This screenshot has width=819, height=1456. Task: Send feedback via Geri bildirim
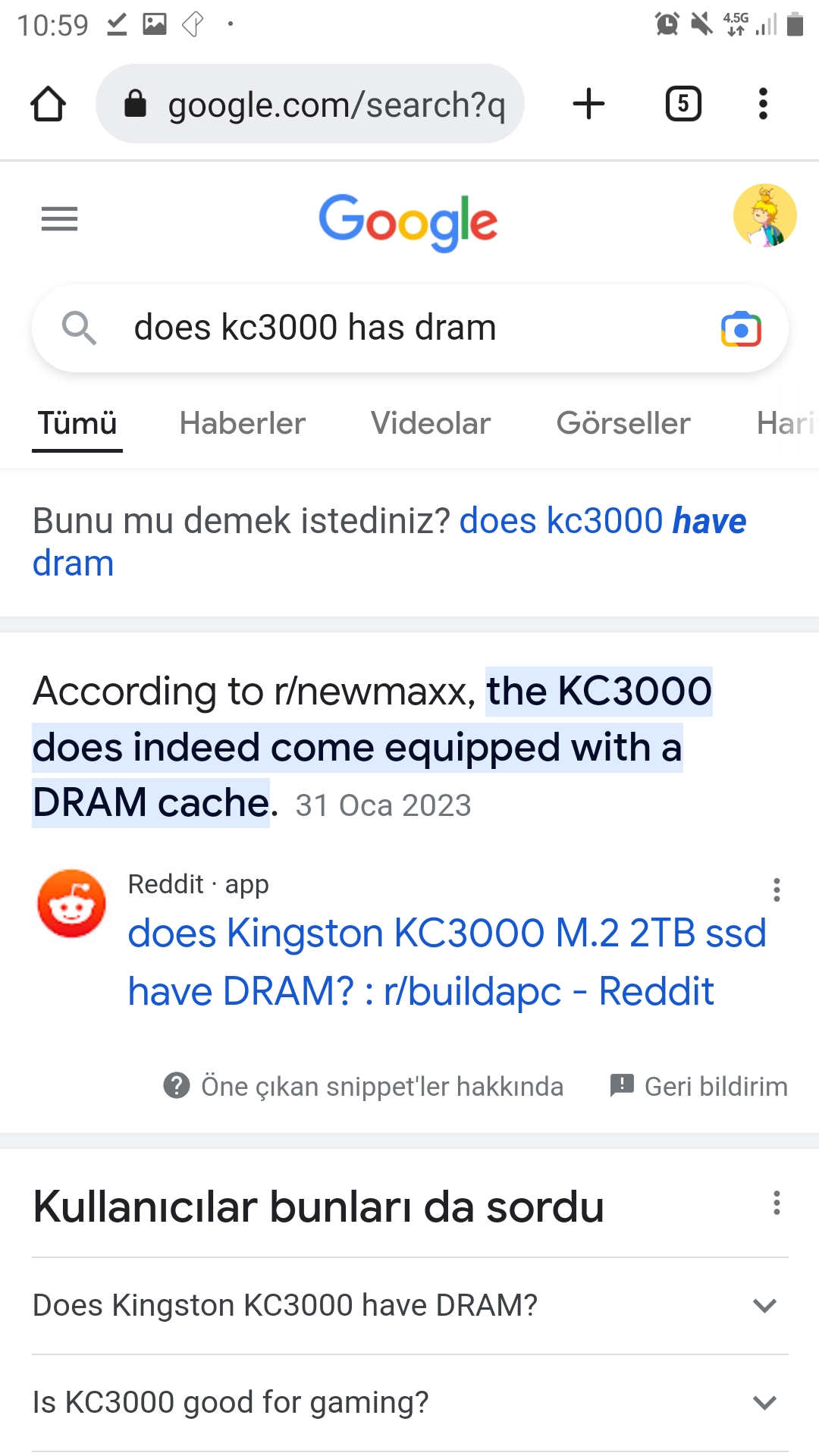coord(699,1086)
